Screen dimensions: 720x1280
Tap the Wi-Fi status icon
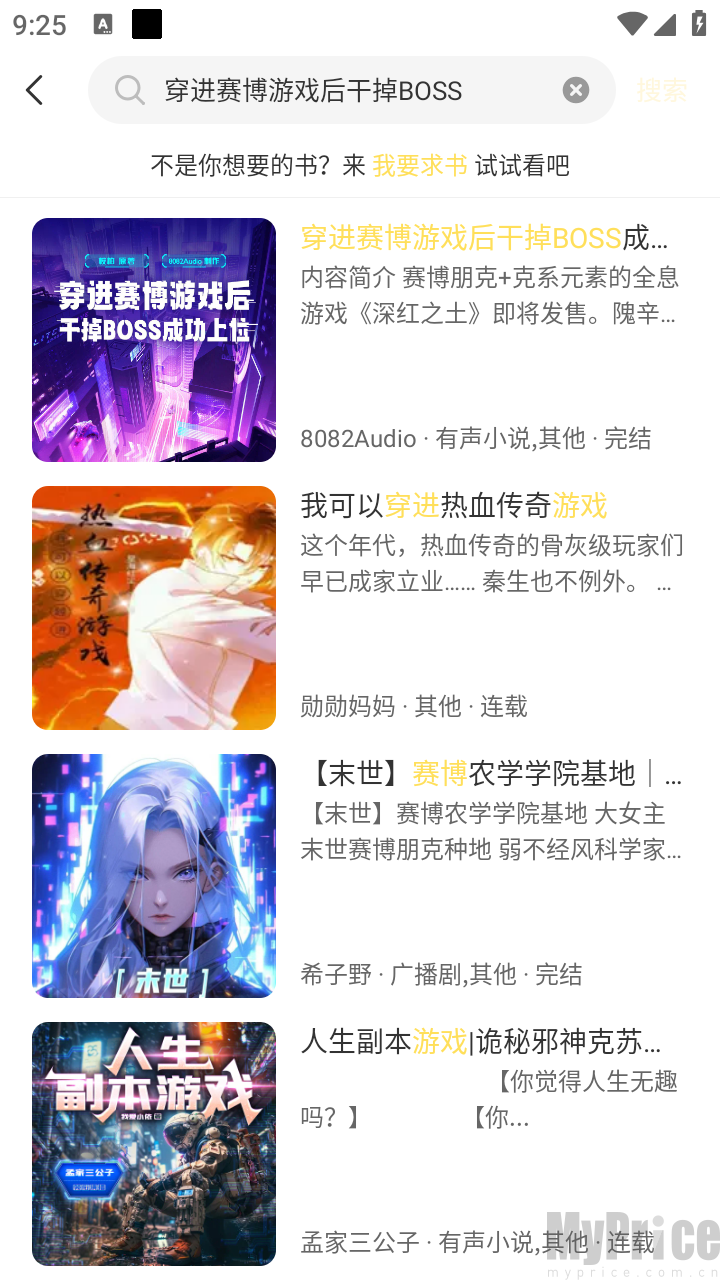pos(632,25)
